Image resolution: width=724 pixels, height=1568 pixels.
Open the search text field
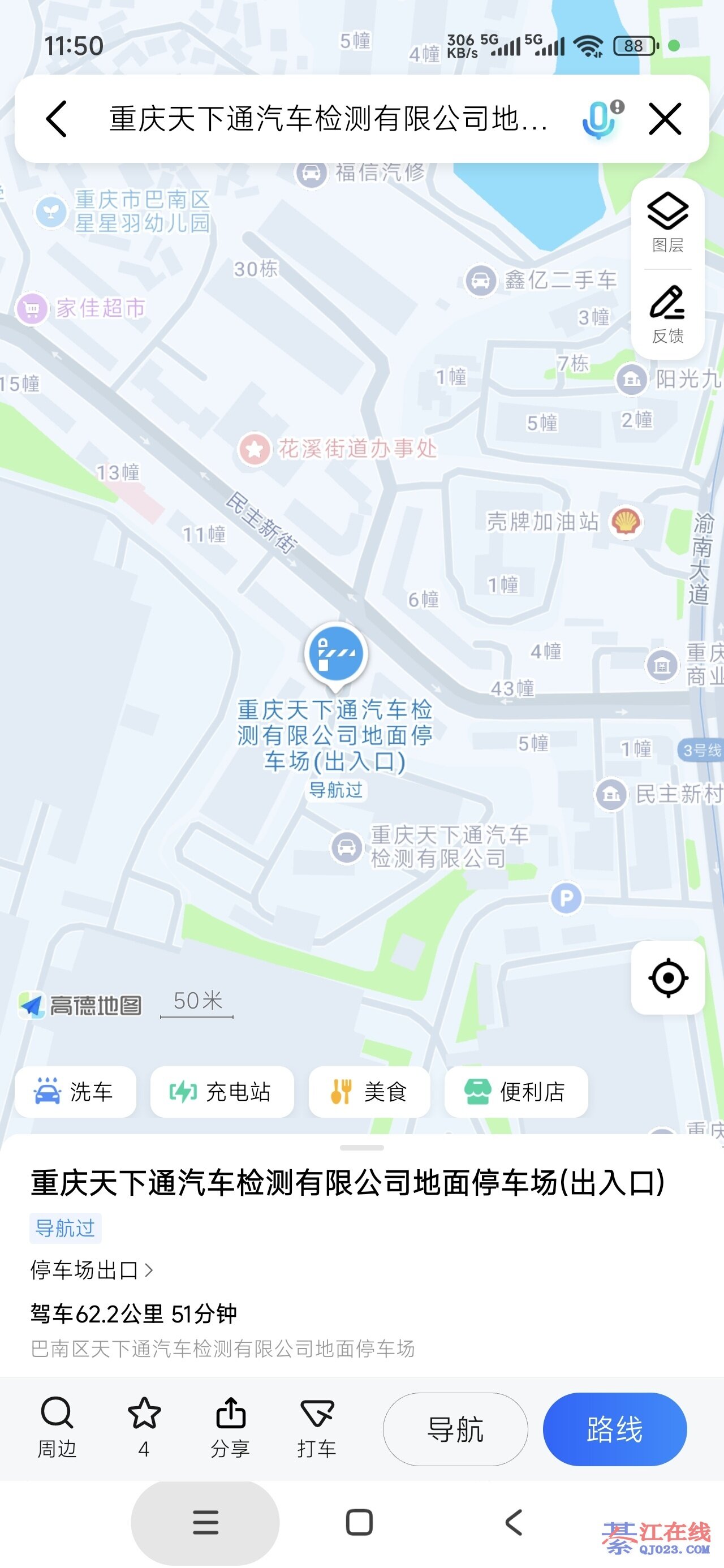(329, 119)
